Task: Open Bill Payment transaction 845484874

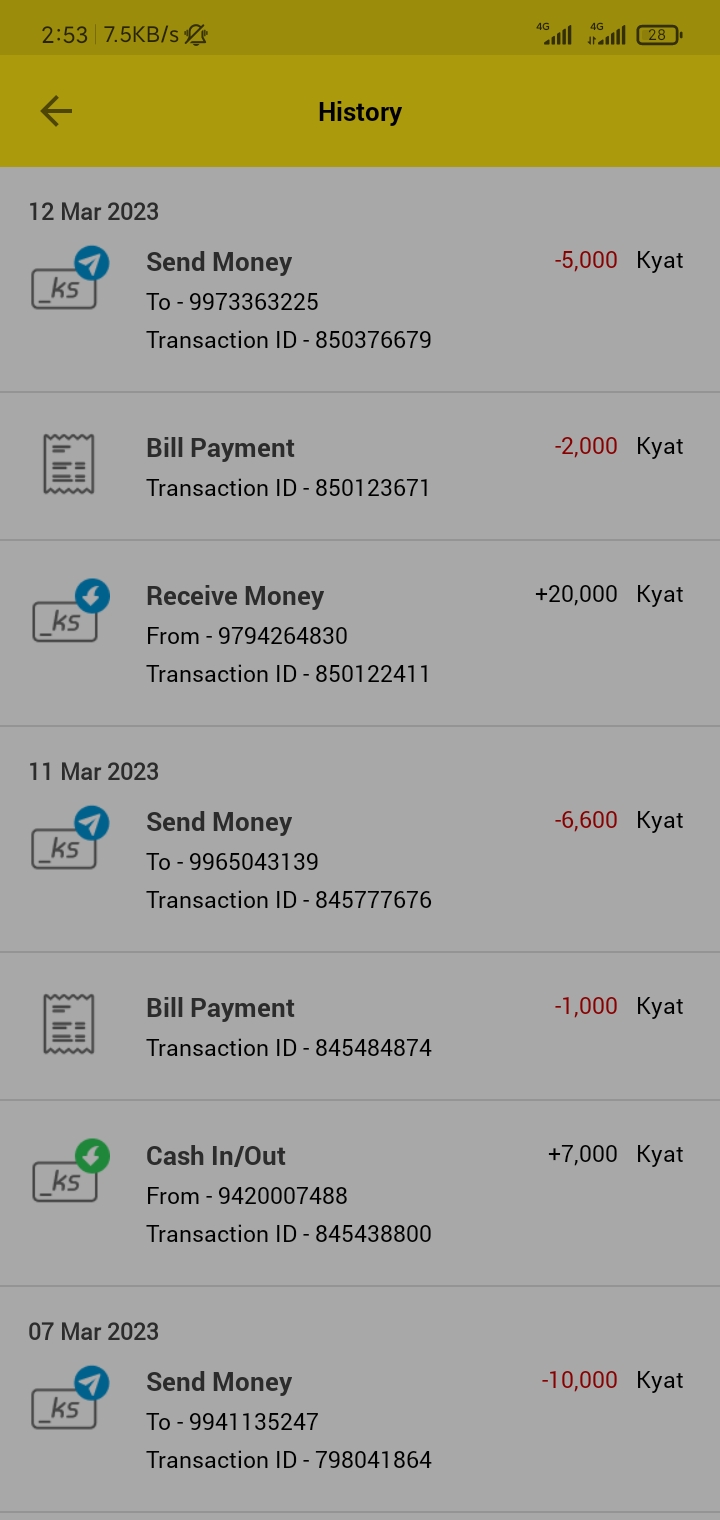Action: click(x=360, y=1027)
